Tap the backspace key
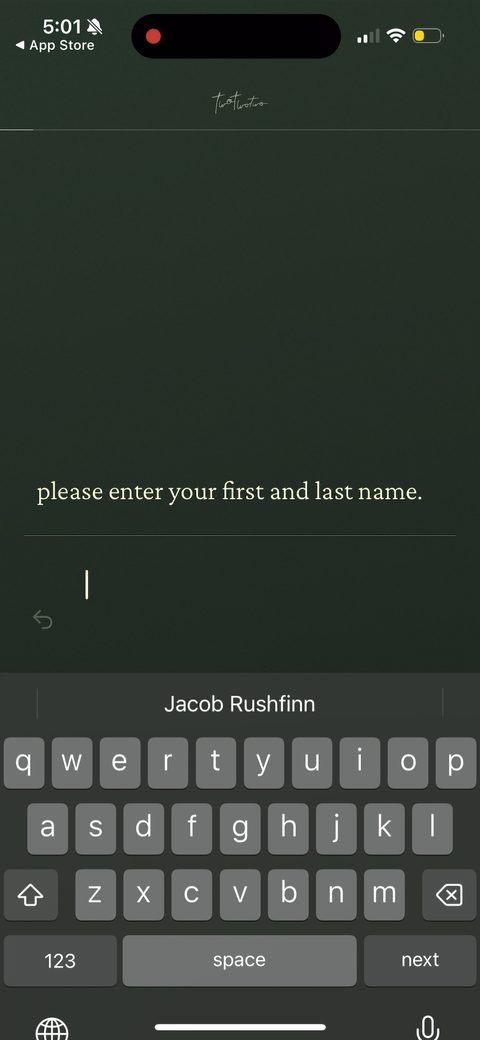This screenshot has height=1040, width=480. tap(450, 895)
